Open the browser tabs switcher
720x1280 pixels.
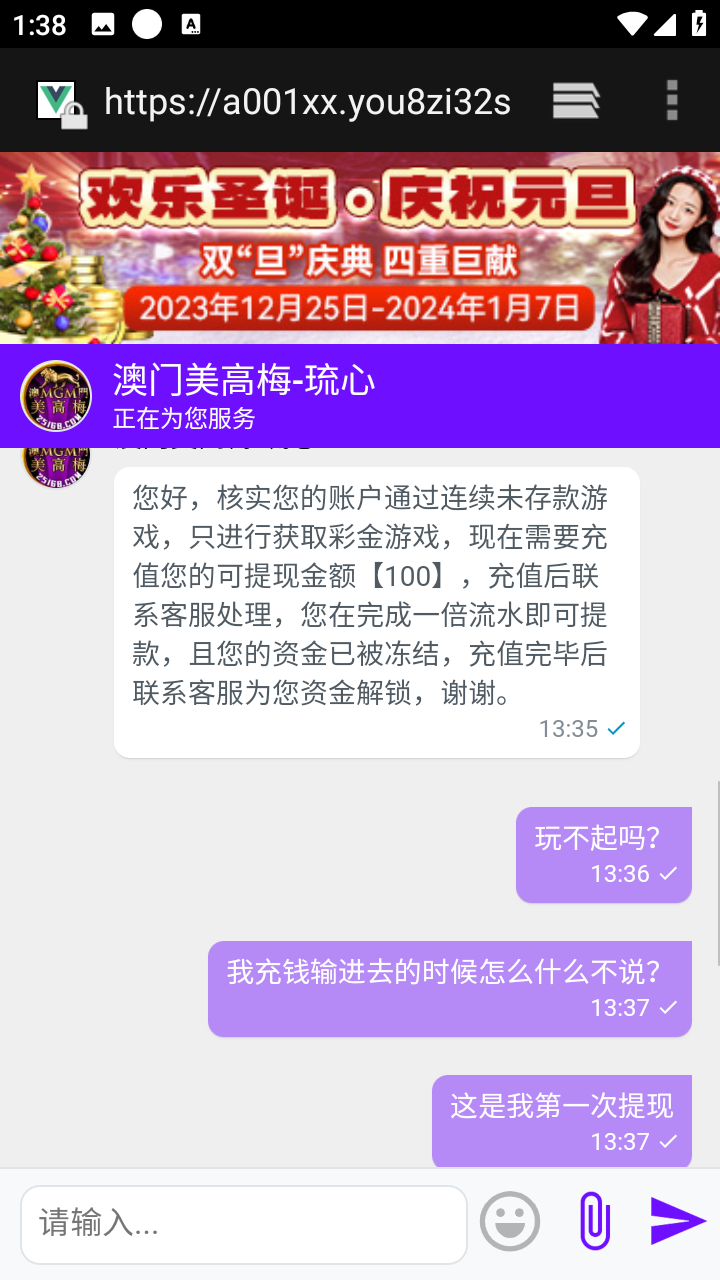[576, 101]
